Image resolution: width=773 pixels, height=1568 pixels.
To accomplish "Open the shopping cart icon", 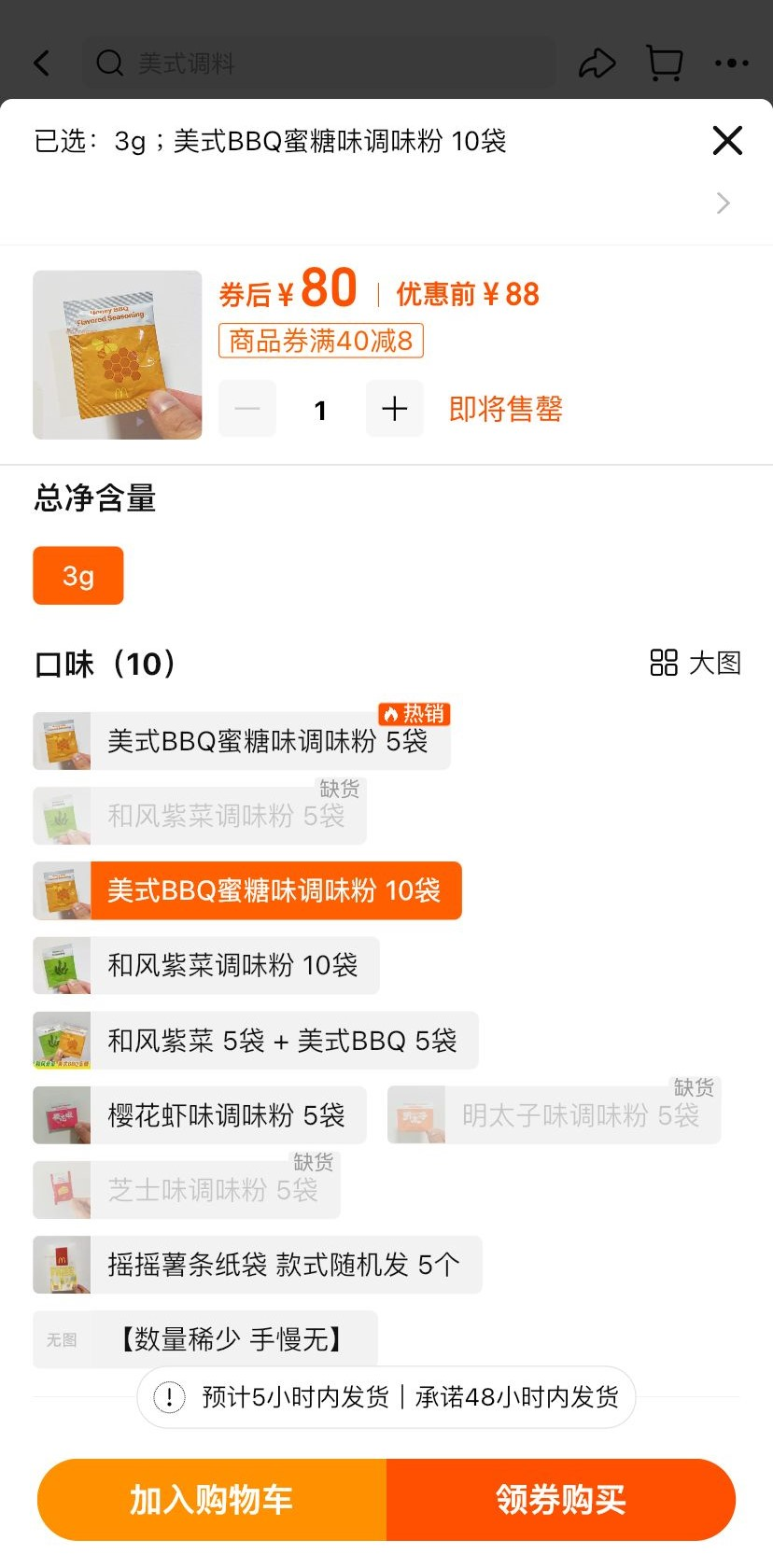I will click(665, 63).
